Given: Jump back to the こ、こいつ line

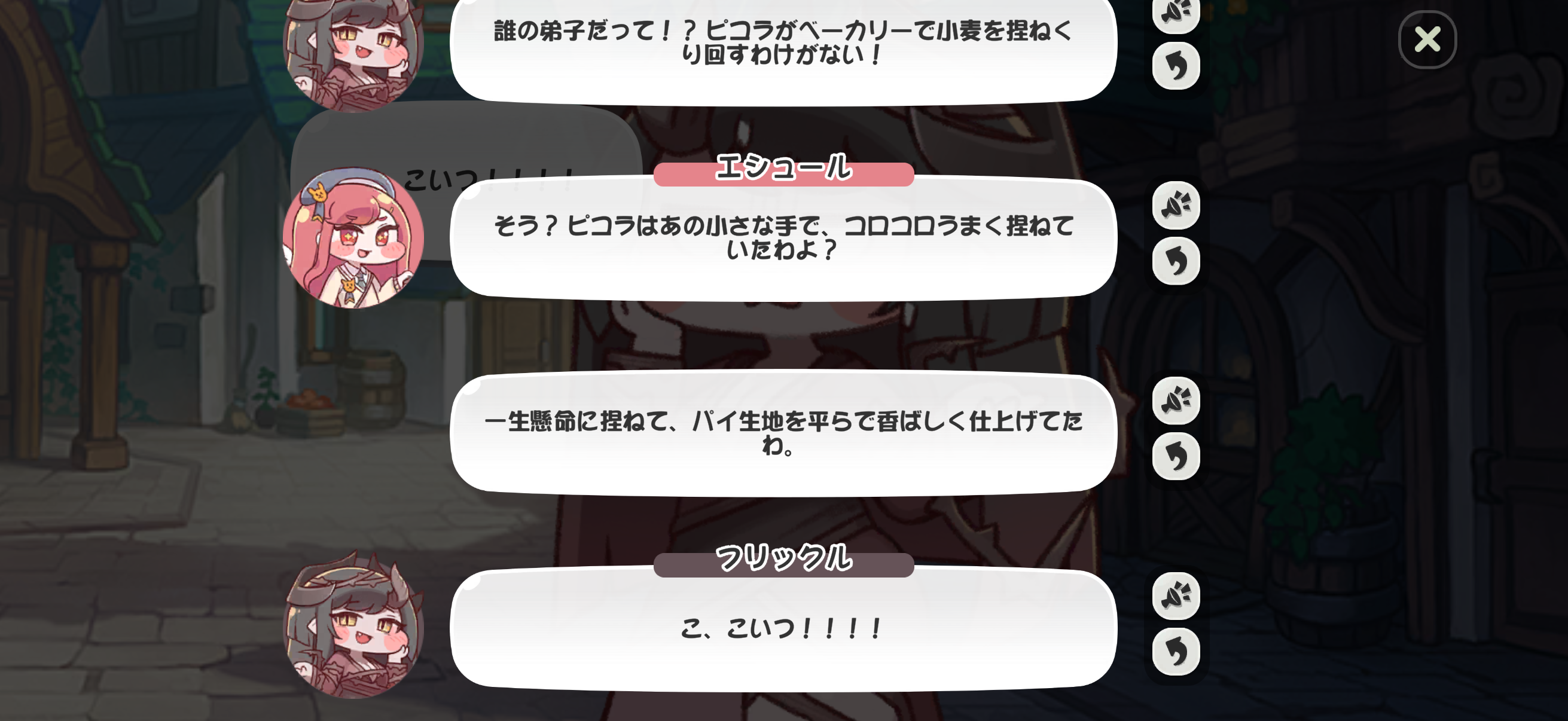Looking at the screenshot, I should point(1175,652).
